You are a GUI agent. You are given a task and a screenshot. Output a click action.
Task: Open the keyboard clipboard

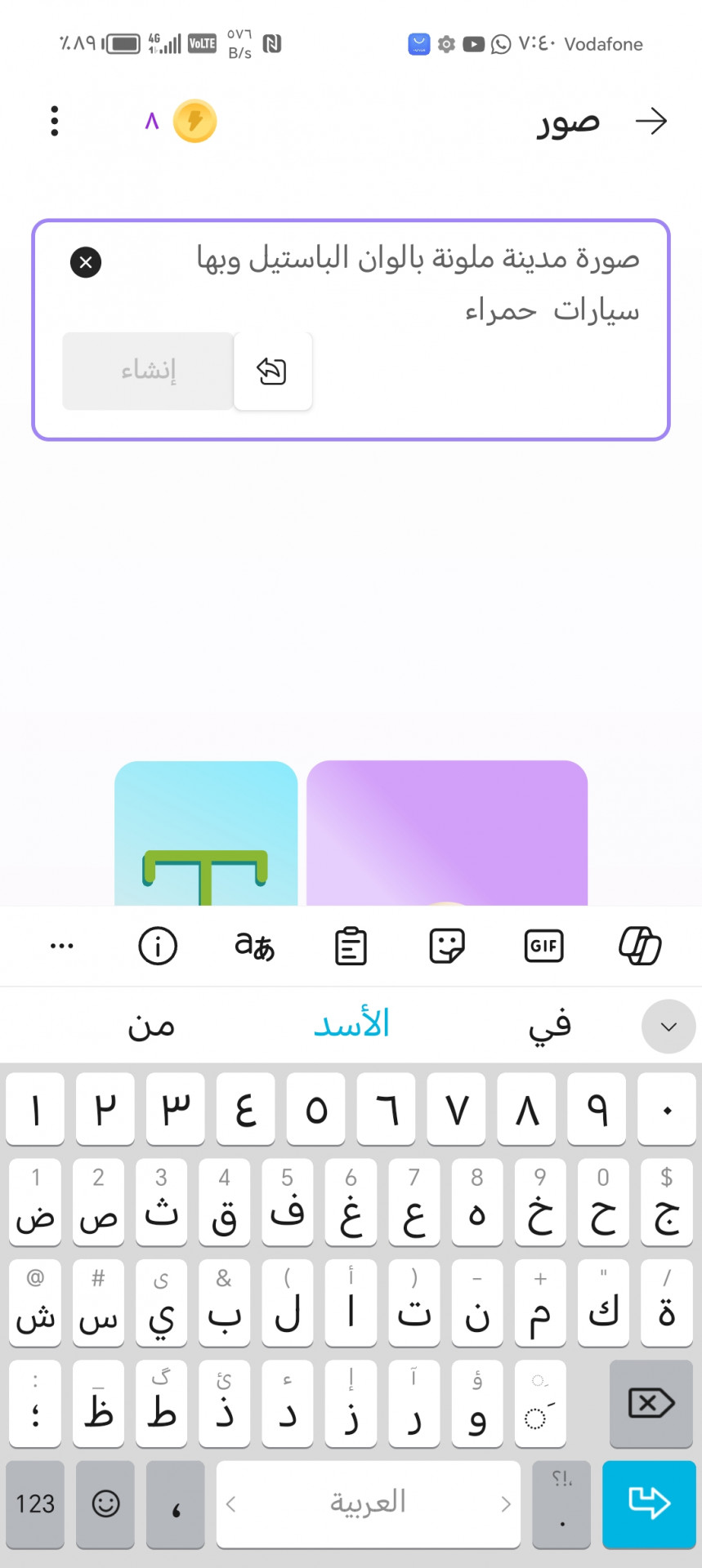click(351, 947)
